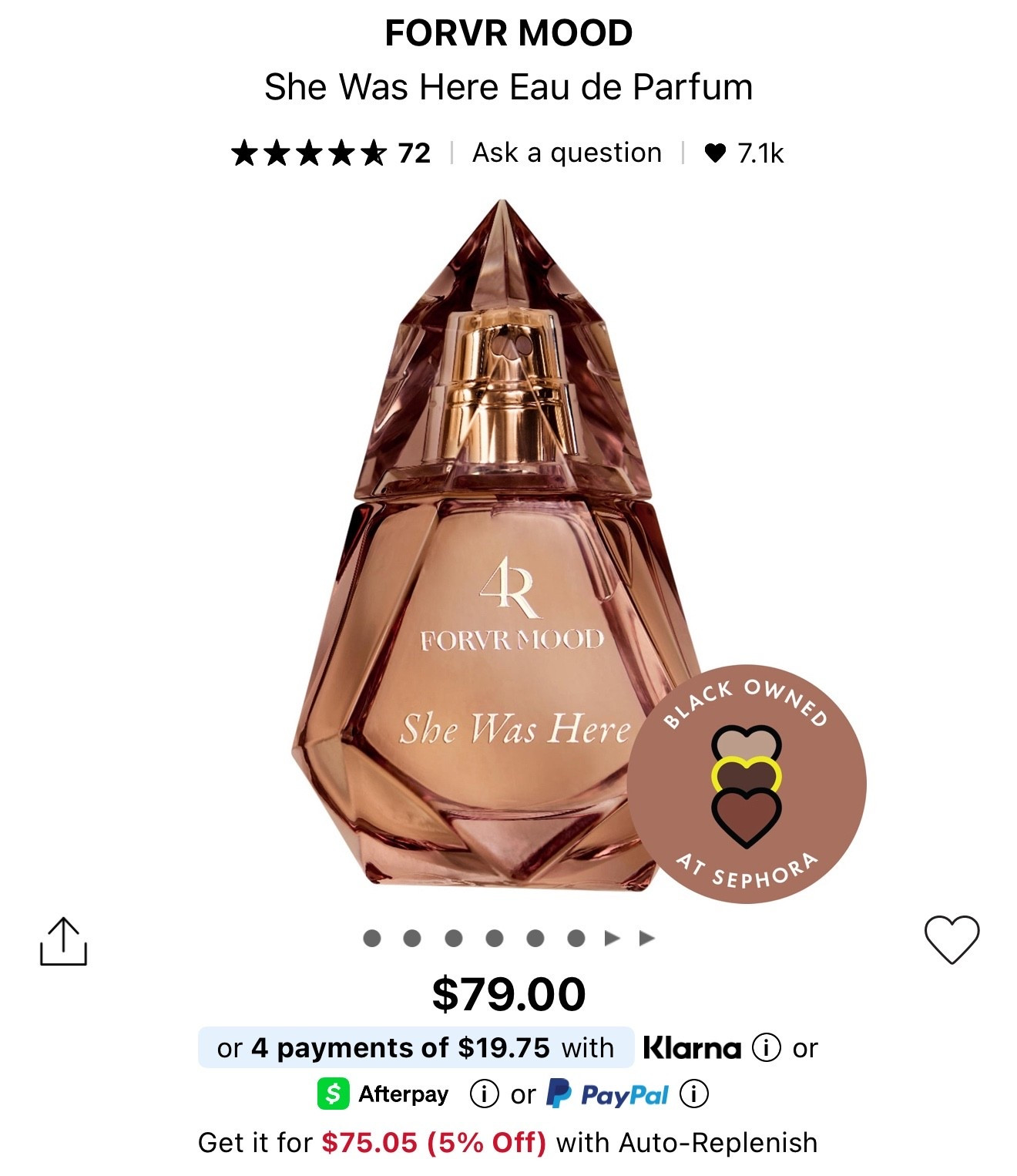Screen dimensions: 1017x1176
Task: Select the first image page dot
Action: (x=372, y=938)
